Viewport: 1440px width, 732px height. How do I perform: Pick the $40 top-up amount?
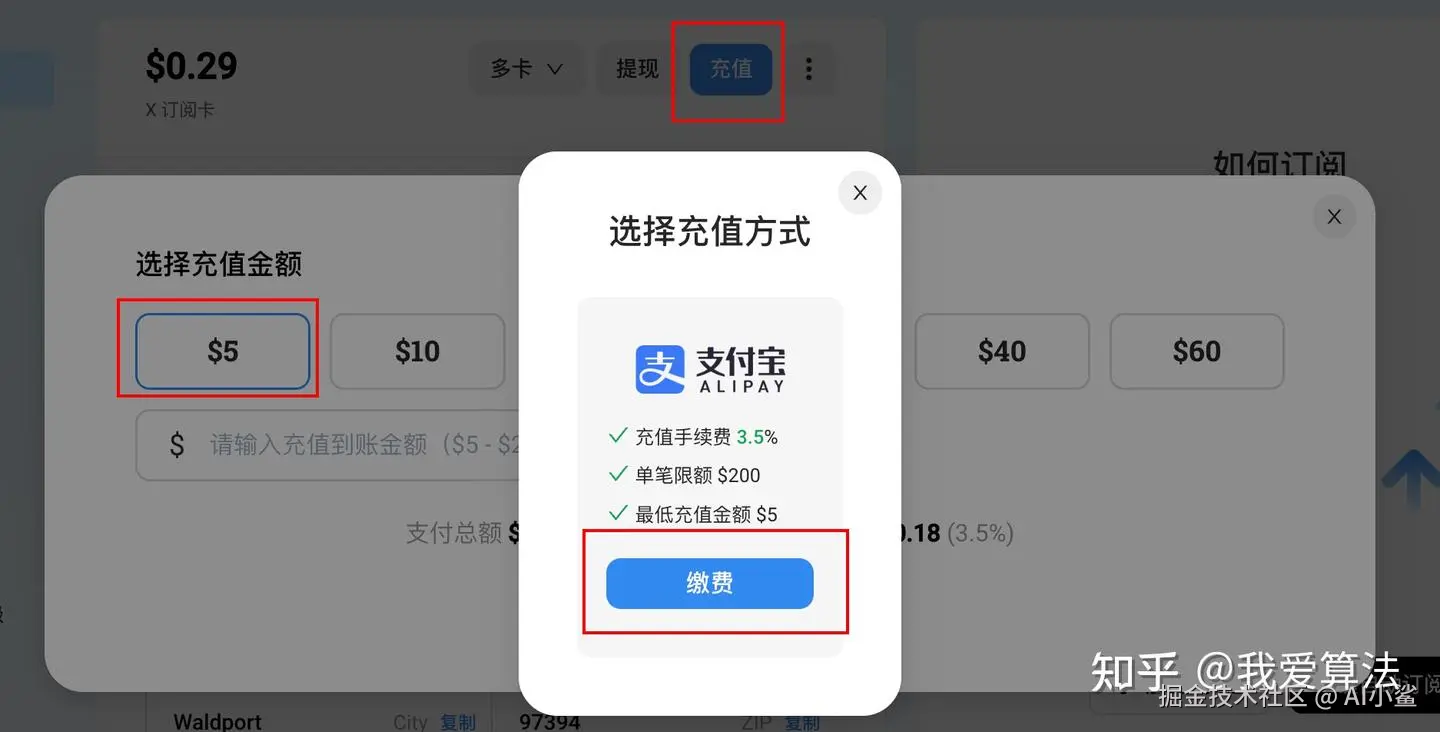[1001, 351]
